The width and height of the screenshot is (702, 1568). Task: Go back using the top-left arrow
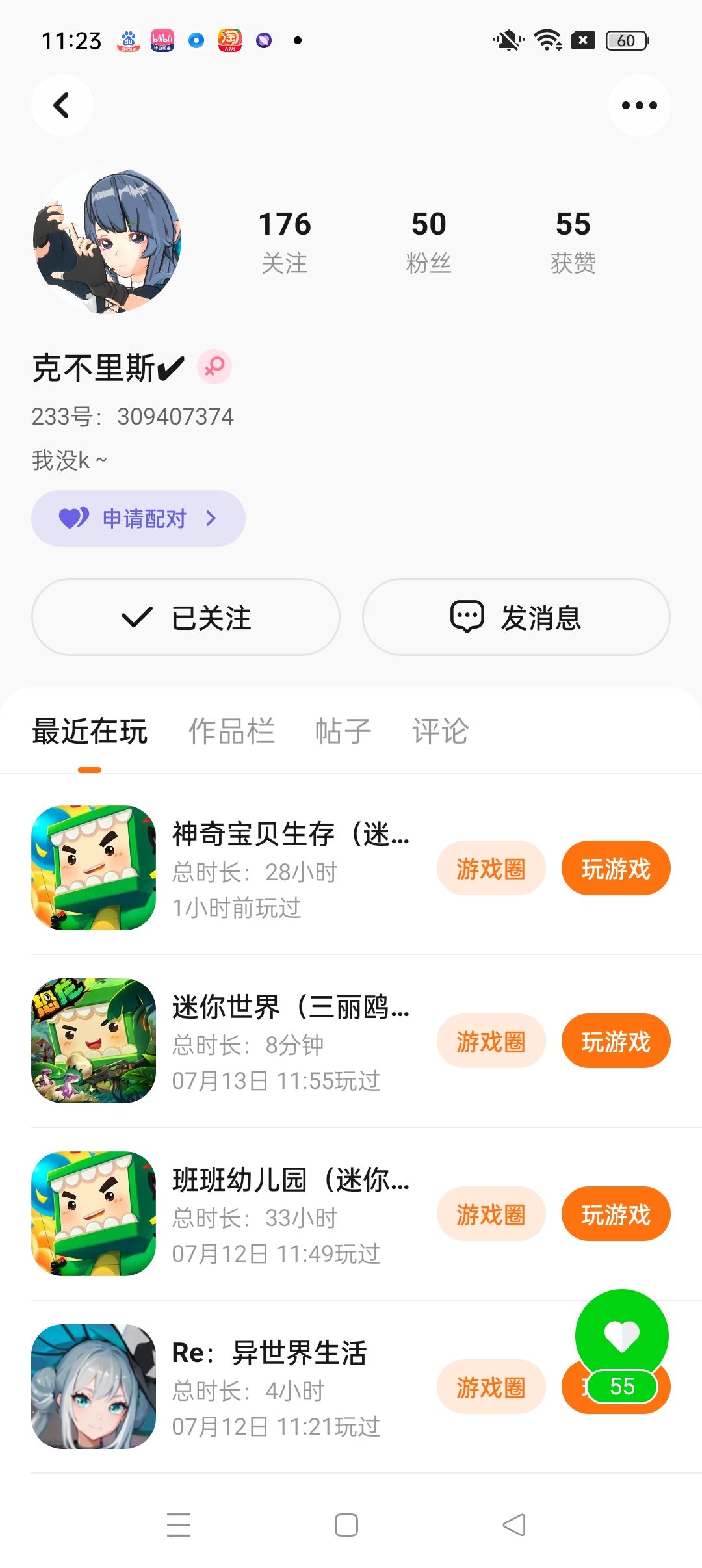[x=62, y=105]
